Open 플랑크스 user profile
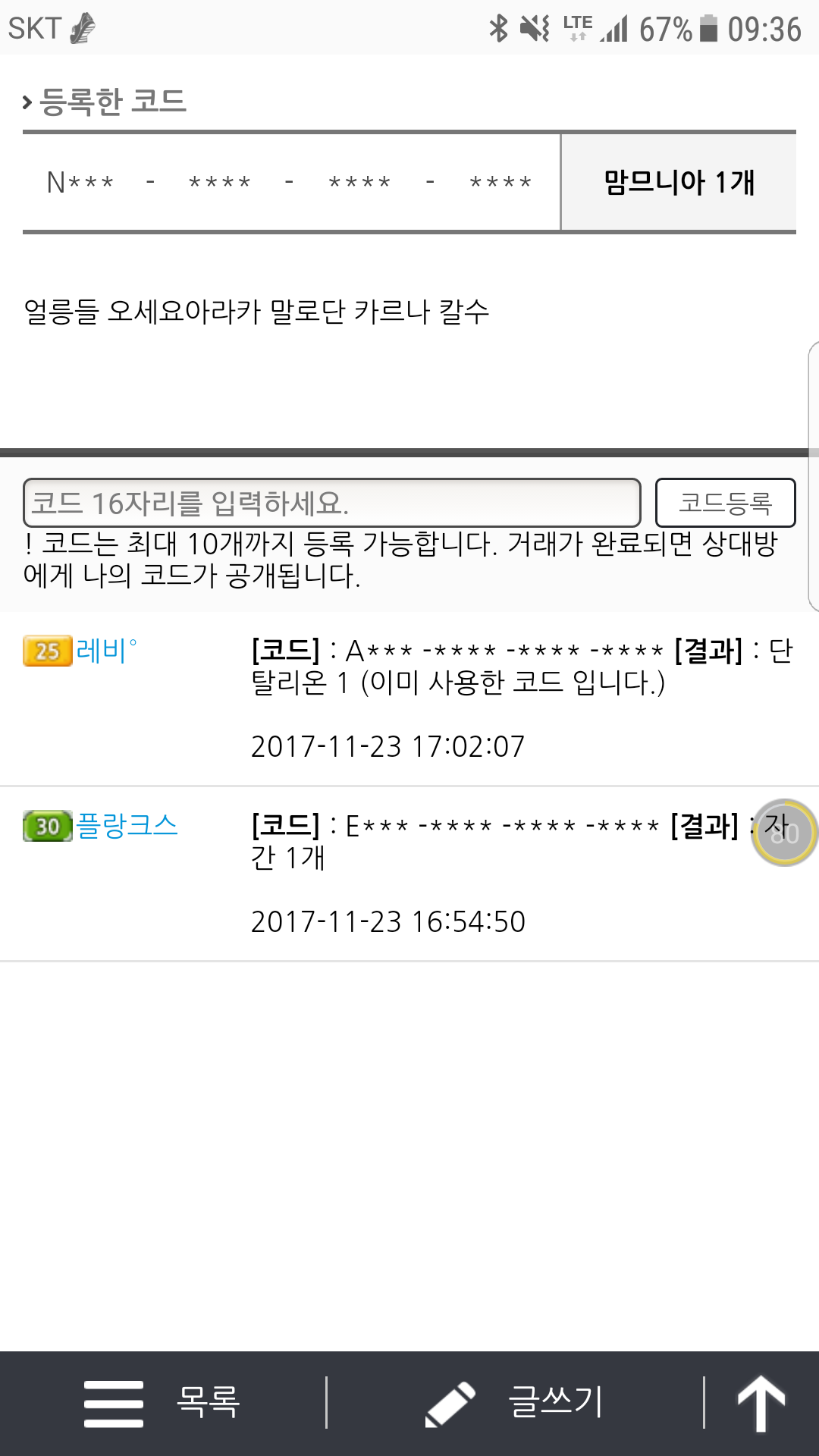 [x=127, y=825]
